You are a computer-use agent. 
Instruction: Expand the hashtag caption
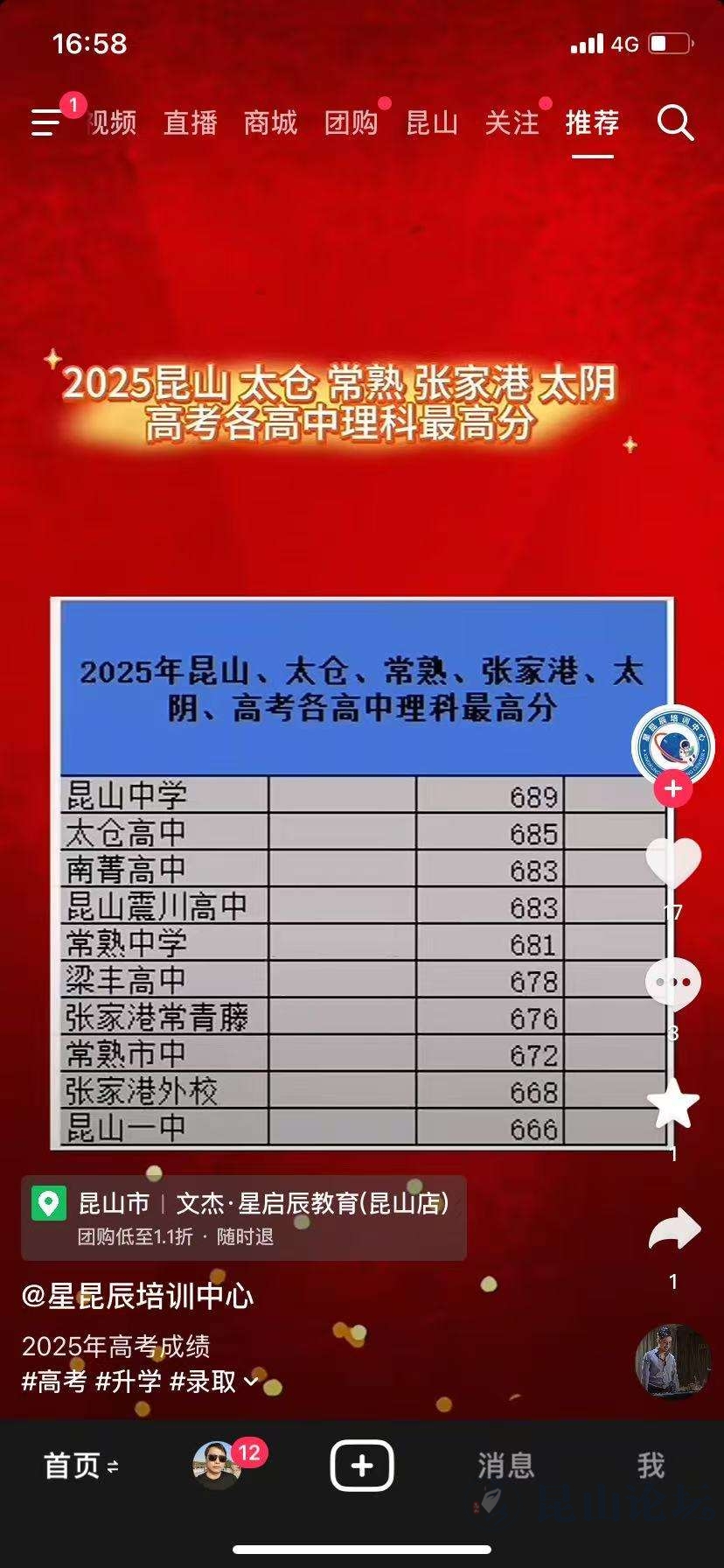pyautogui.click(x=251, y=1381)
